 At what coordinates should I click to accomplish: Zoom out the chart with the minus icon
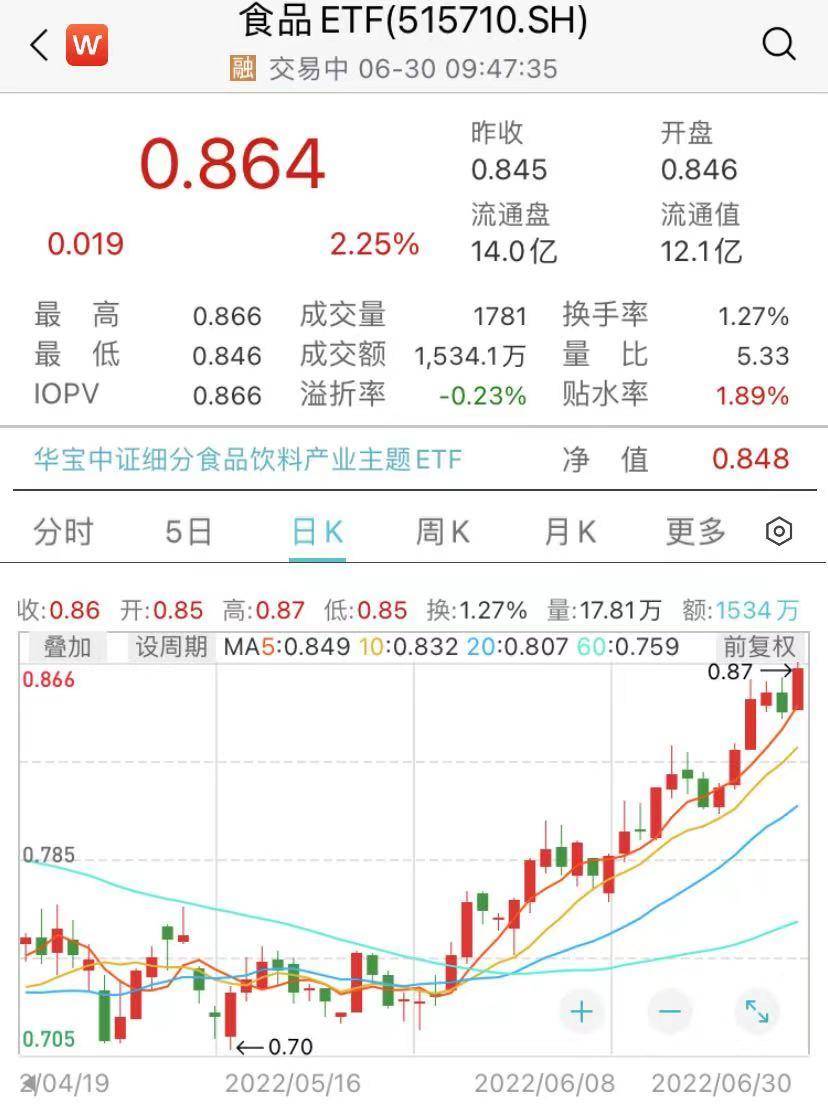pos(668,1012)
